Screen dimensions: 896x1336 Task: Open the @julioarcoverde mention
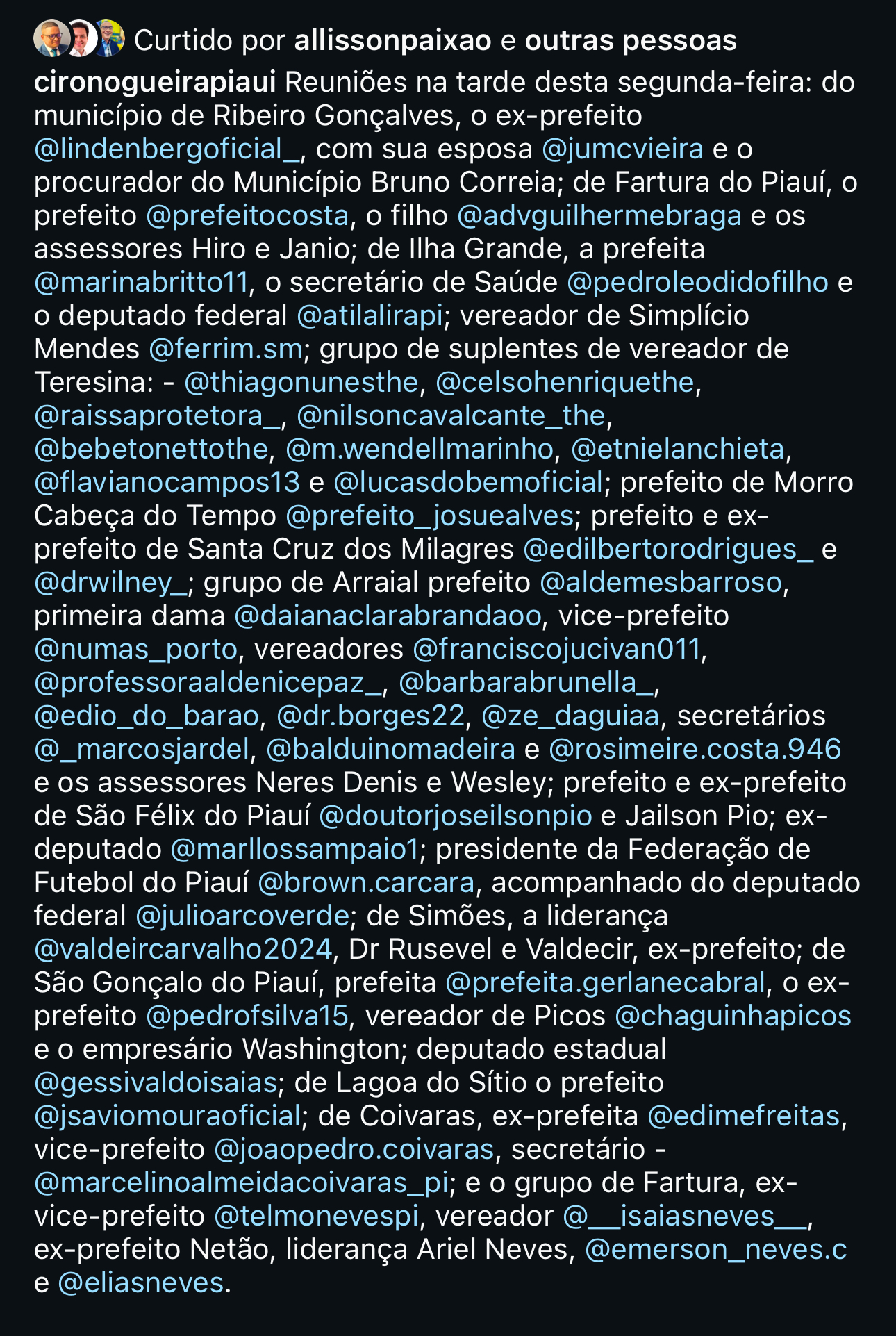click(242, 916)
